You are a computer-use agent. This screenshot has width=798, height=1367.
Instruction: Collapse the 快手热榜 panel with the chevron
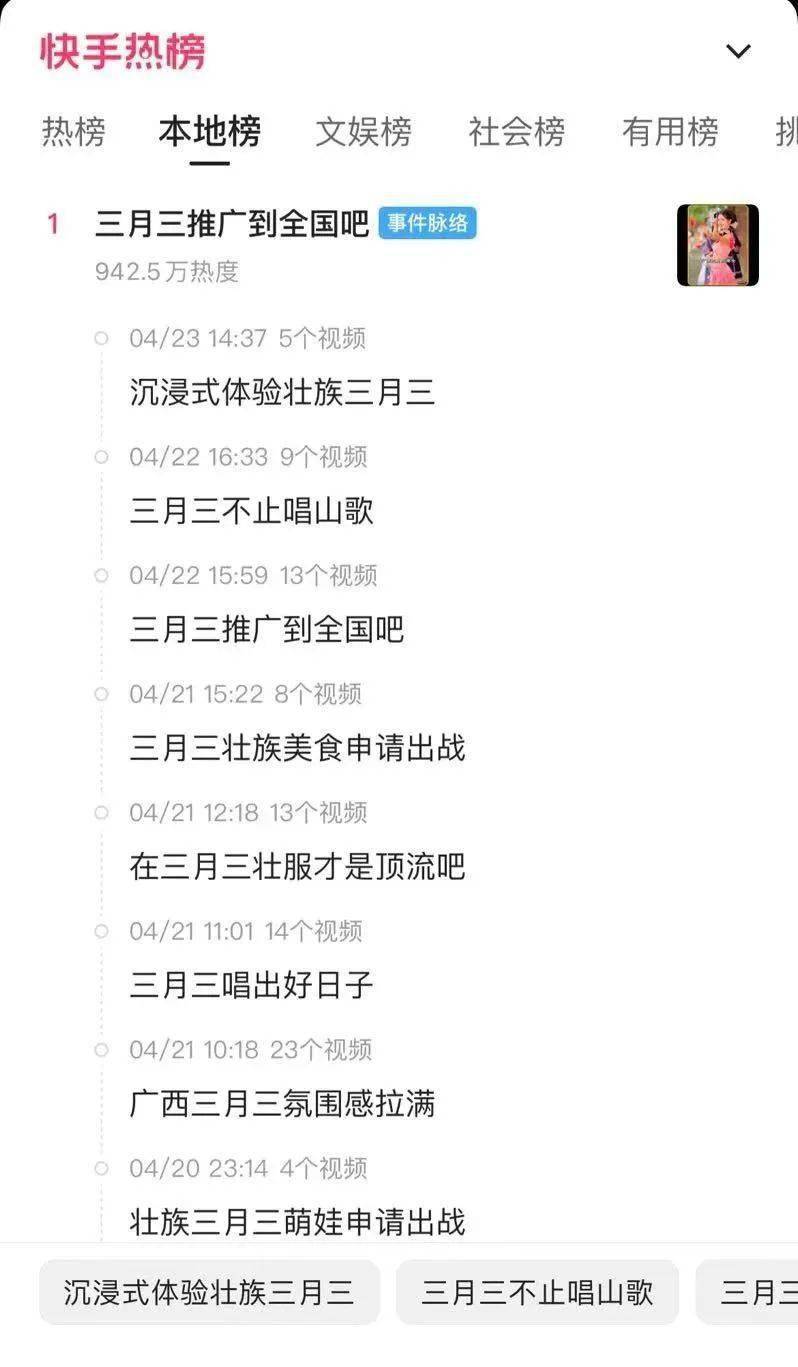point(738,51)
